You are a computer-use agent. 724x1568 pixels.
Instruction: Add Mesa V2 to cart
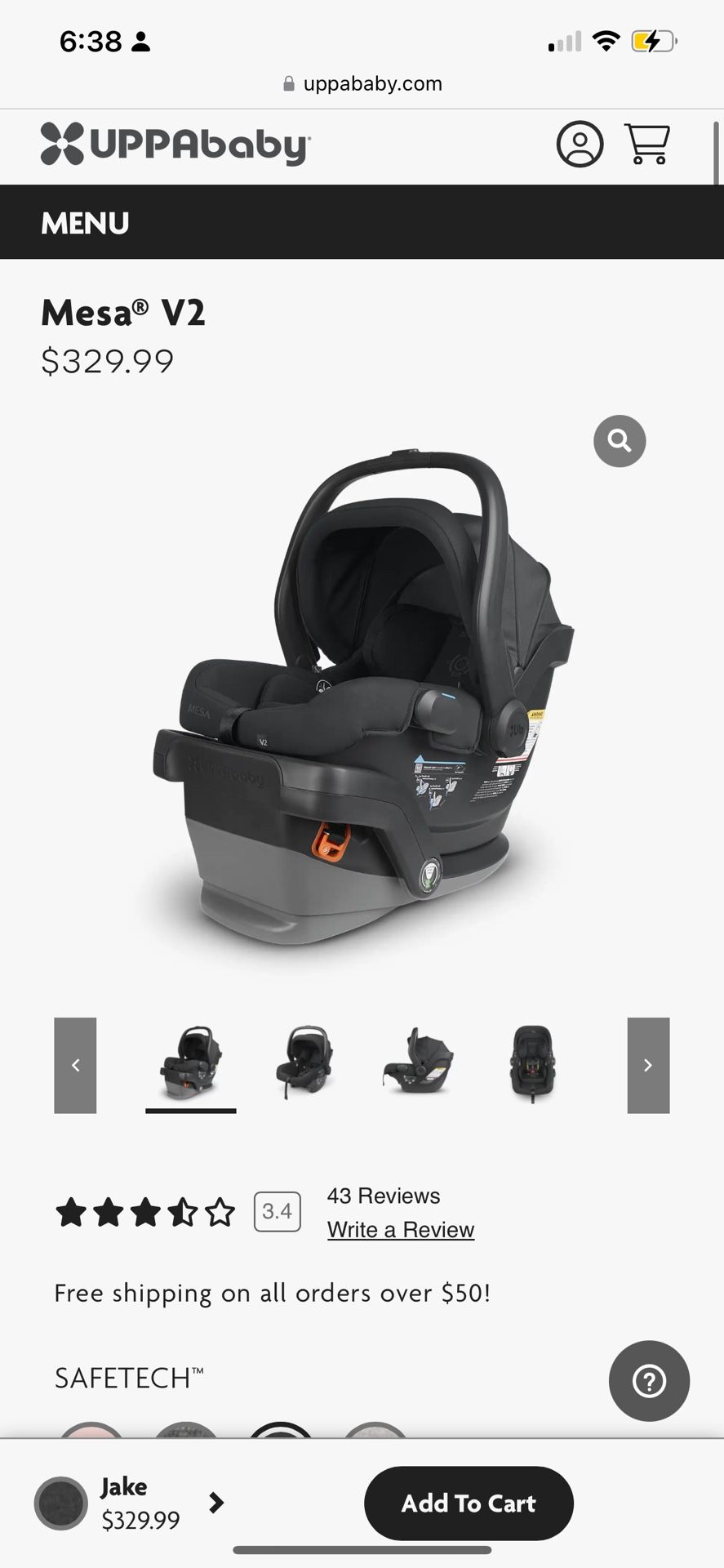click(469, 1503)
